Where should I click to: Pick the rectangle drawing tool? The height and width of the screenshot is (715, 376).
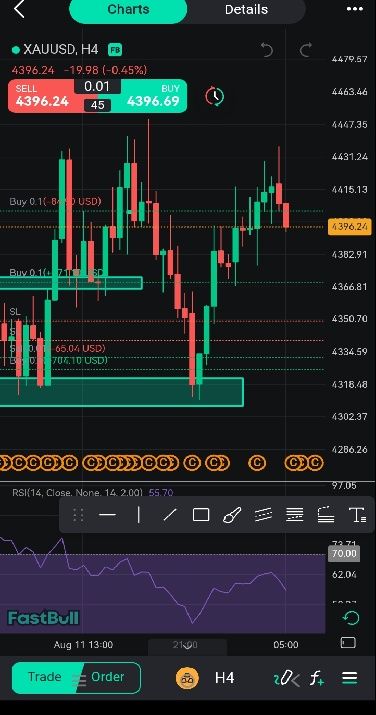point(201,515)
